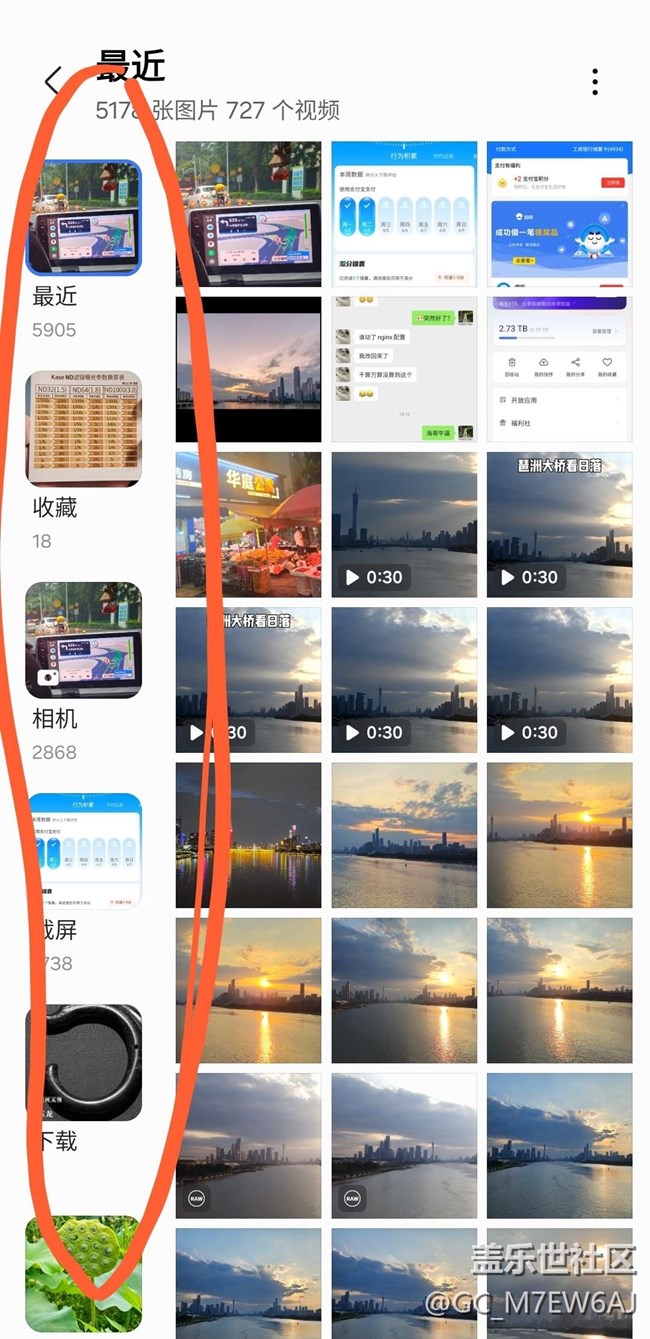Open the 华庭公寓 night market photo
650x1339 pixels.
pos(248,525)
